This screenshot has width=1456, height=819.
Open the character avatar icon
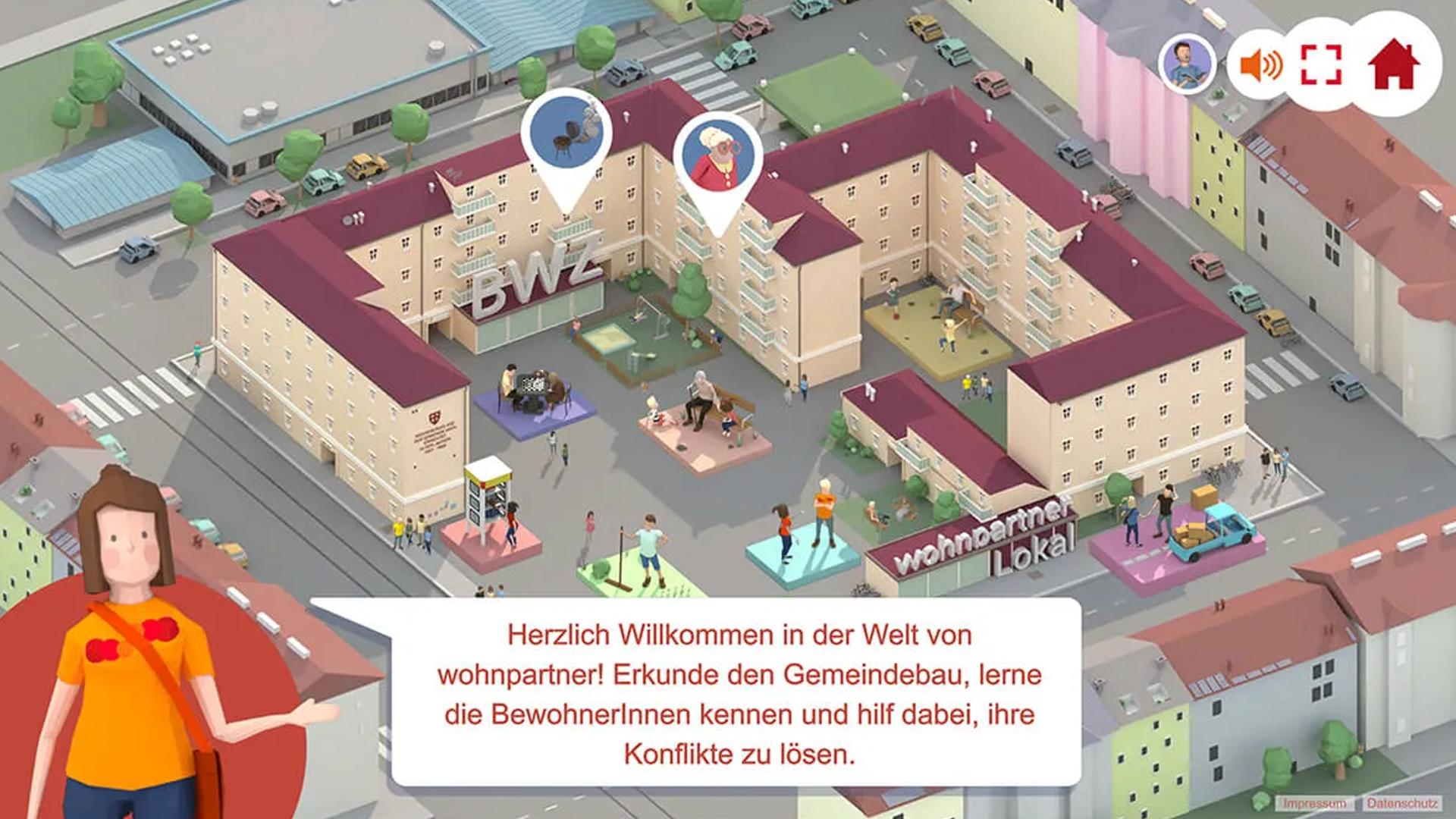(1187, 64)
